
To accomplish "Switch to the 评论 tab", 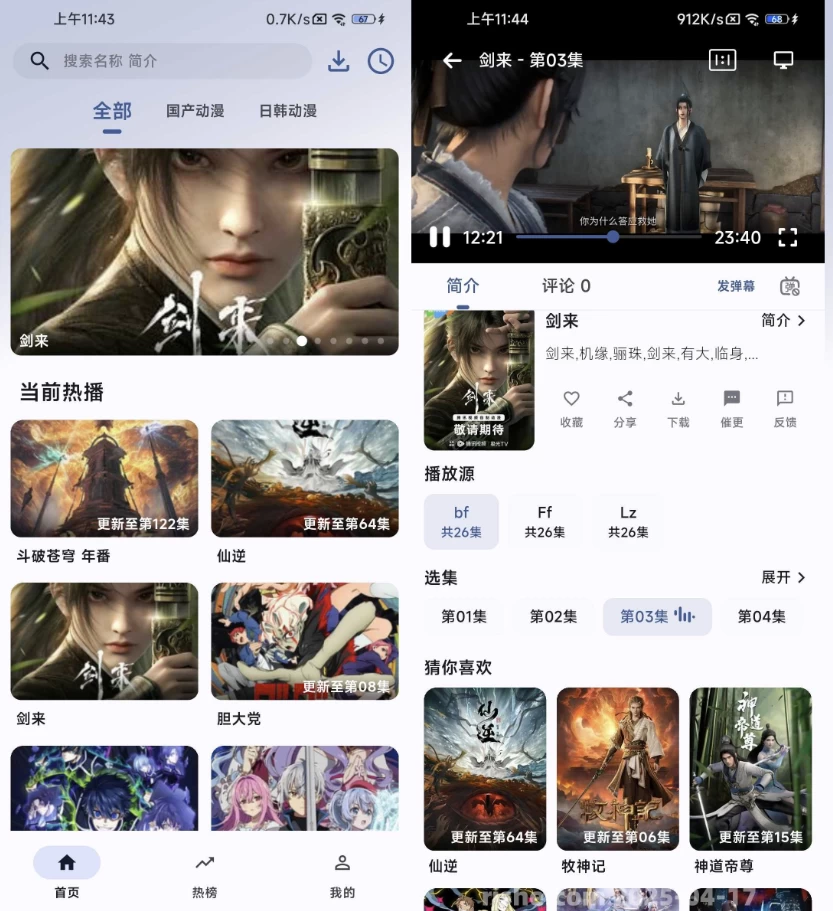I will coord(566,286).
